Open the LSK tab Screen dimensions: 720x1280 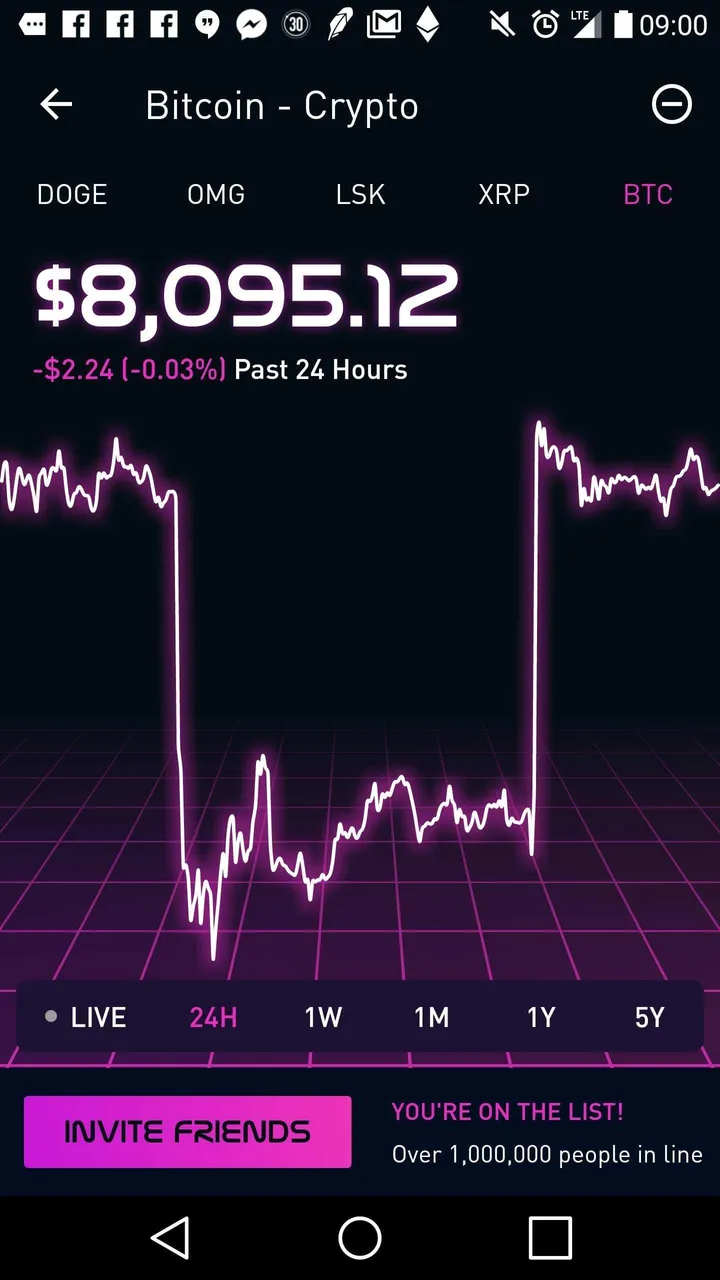click(360, 194)
